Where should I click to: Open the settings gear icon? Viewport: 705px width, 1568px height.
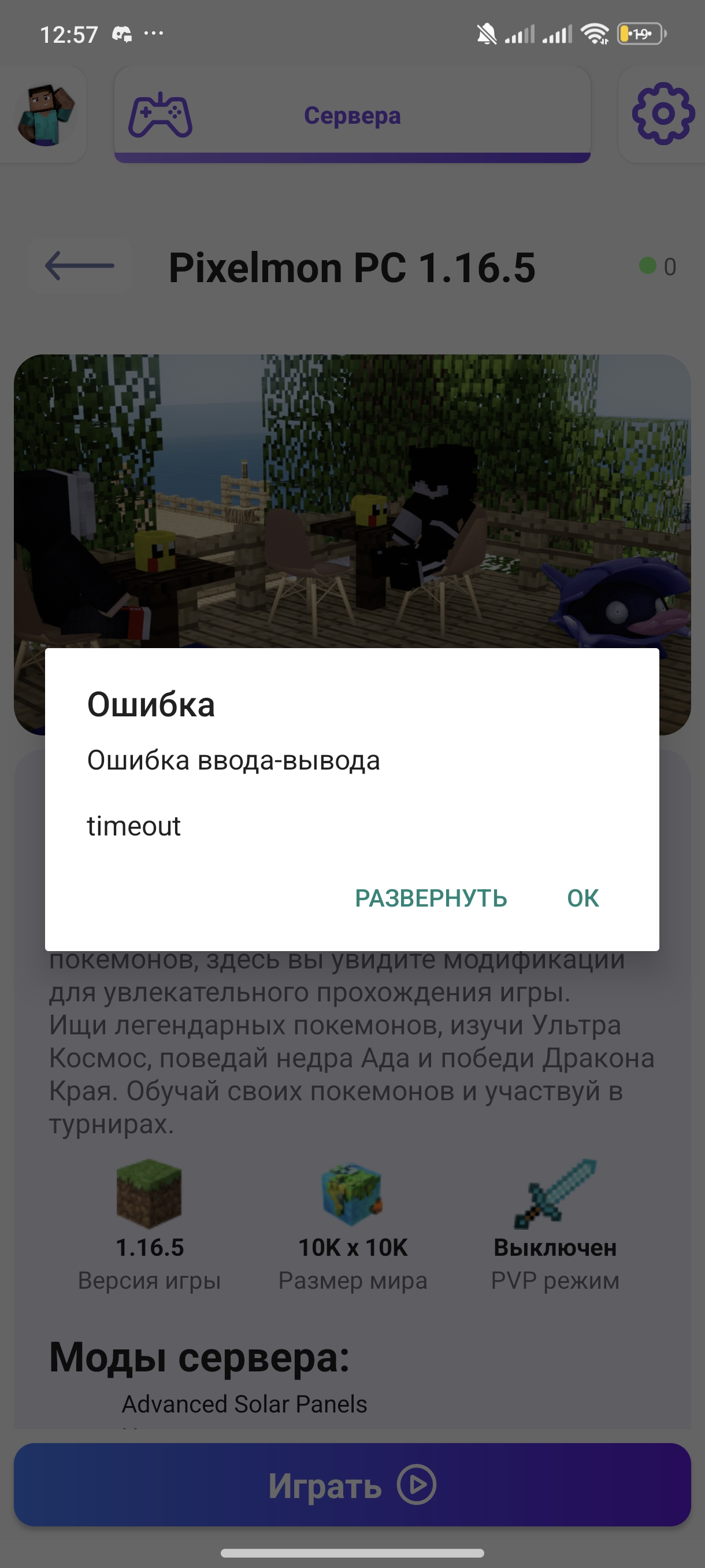662,114
